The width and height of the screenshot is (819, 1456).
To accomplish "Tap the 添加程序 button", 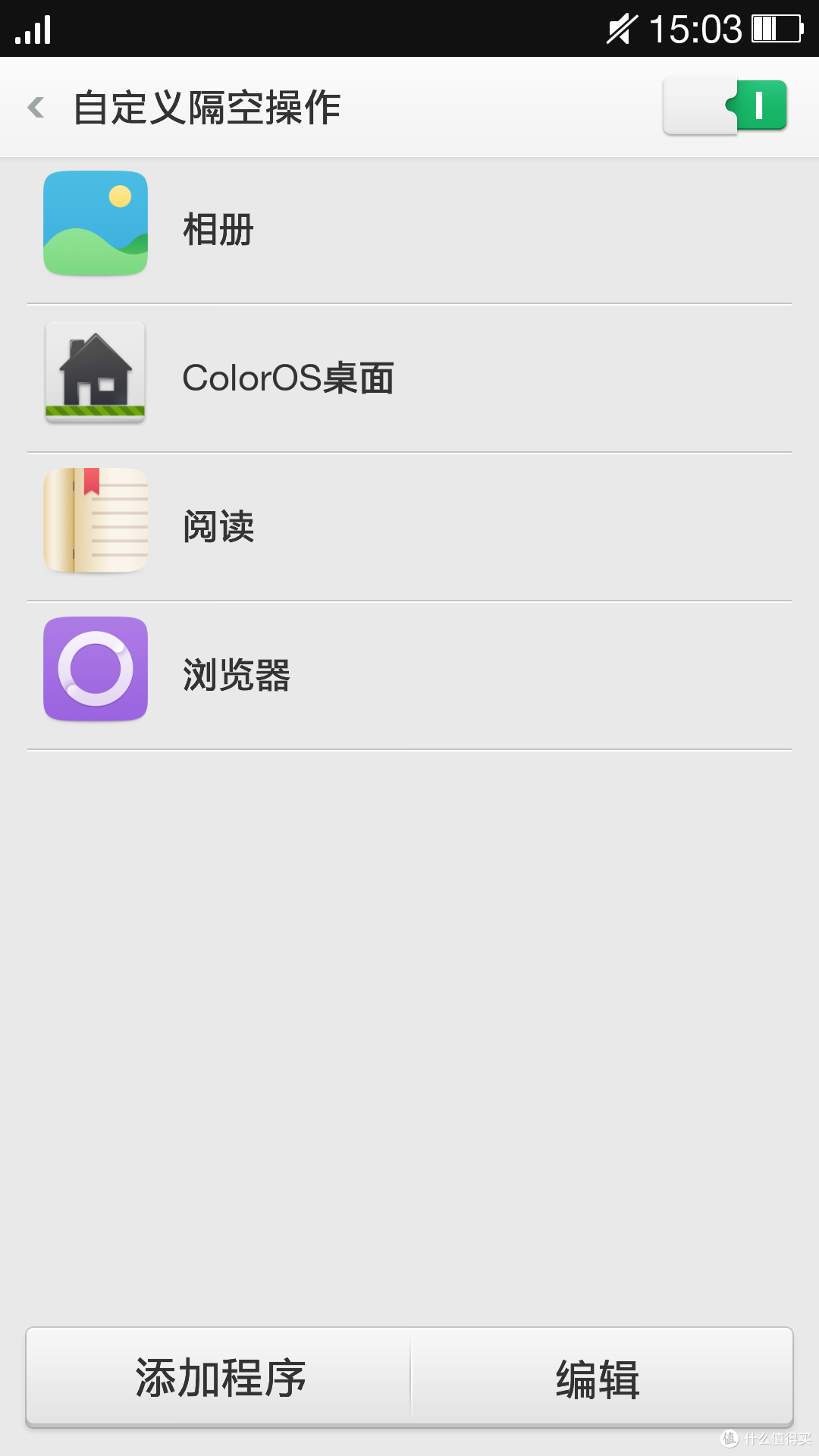I will pos(218,1377).
